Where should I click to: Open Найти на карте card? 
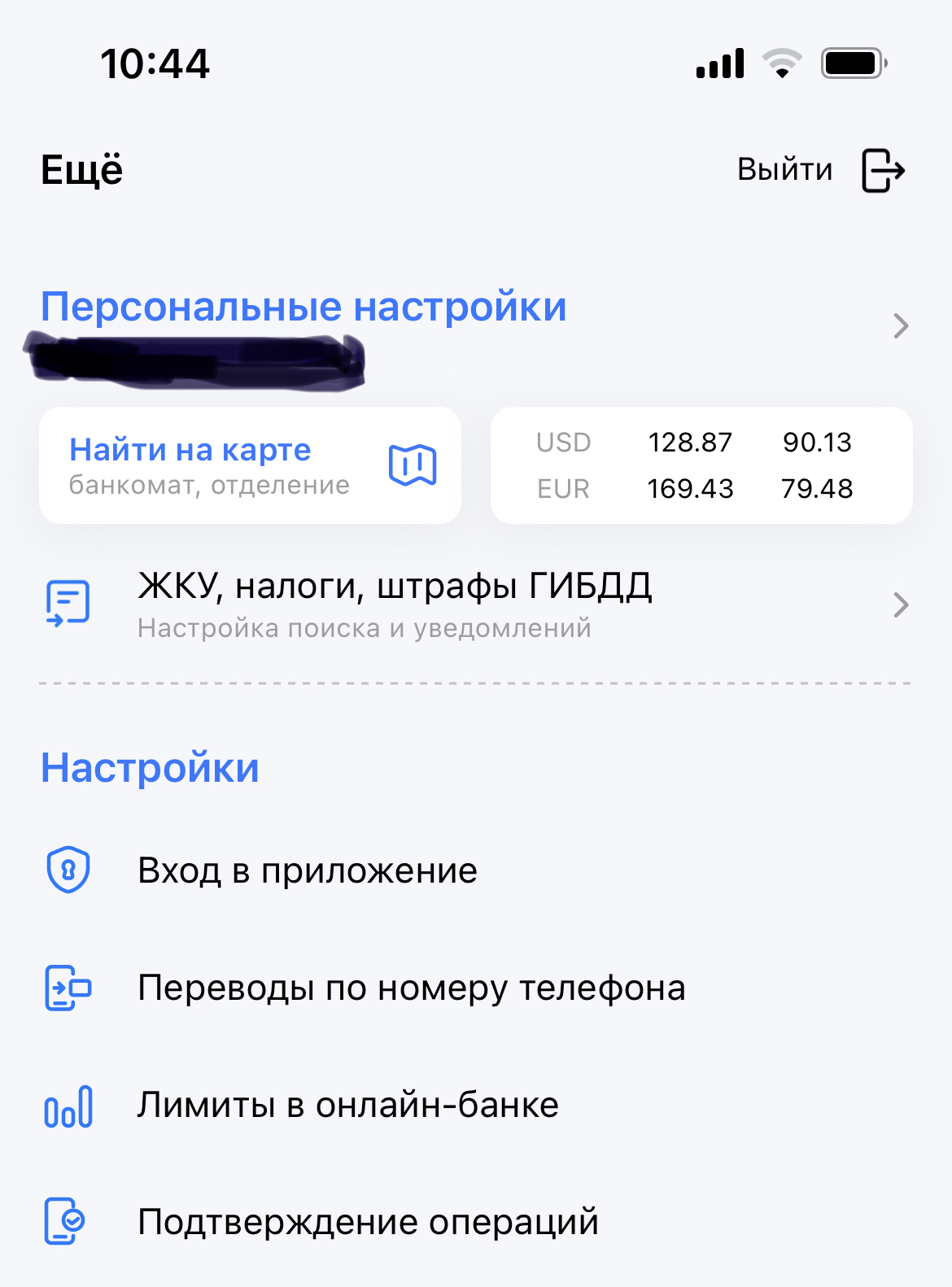click(x=250, y=465)
